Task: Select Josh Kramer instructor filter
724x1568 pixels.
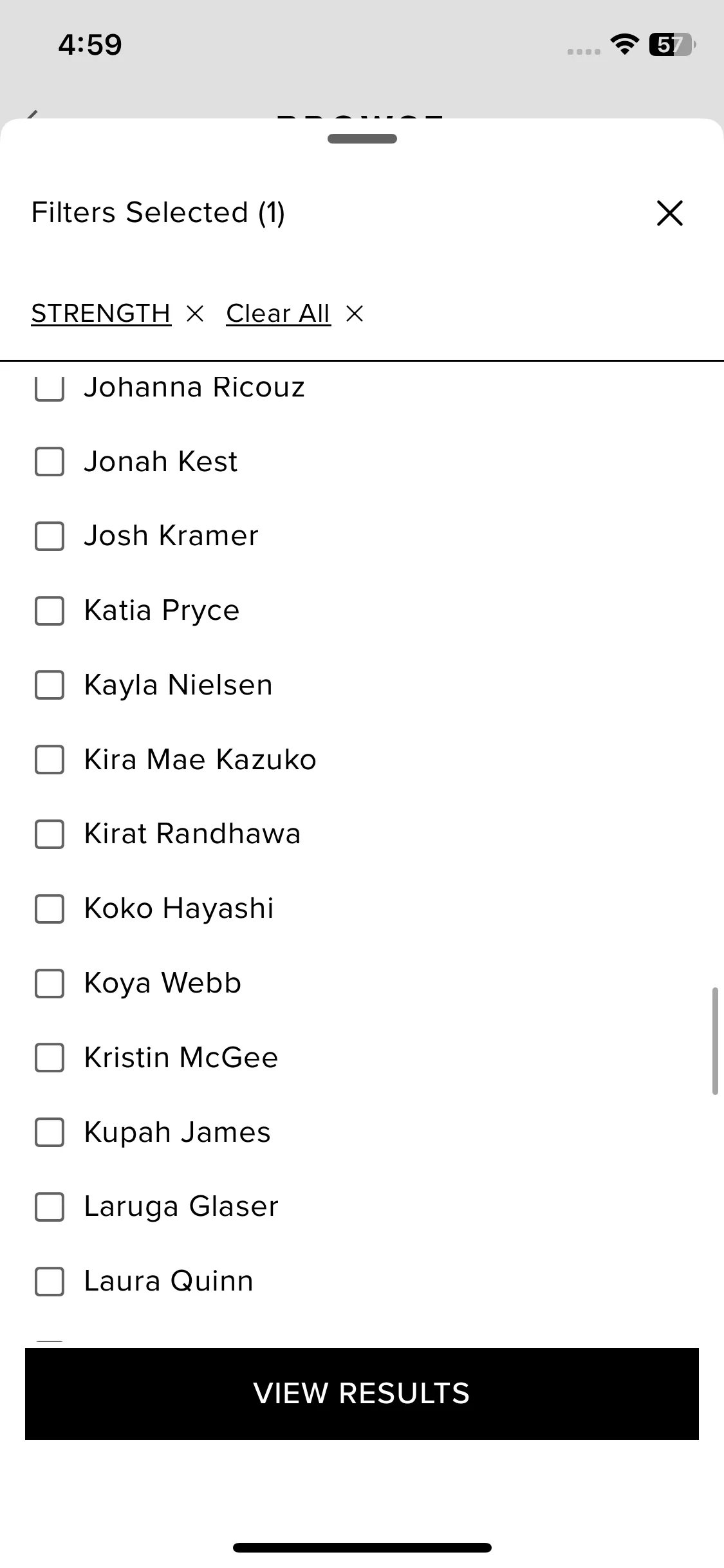Action: click(x=50, y=536)
